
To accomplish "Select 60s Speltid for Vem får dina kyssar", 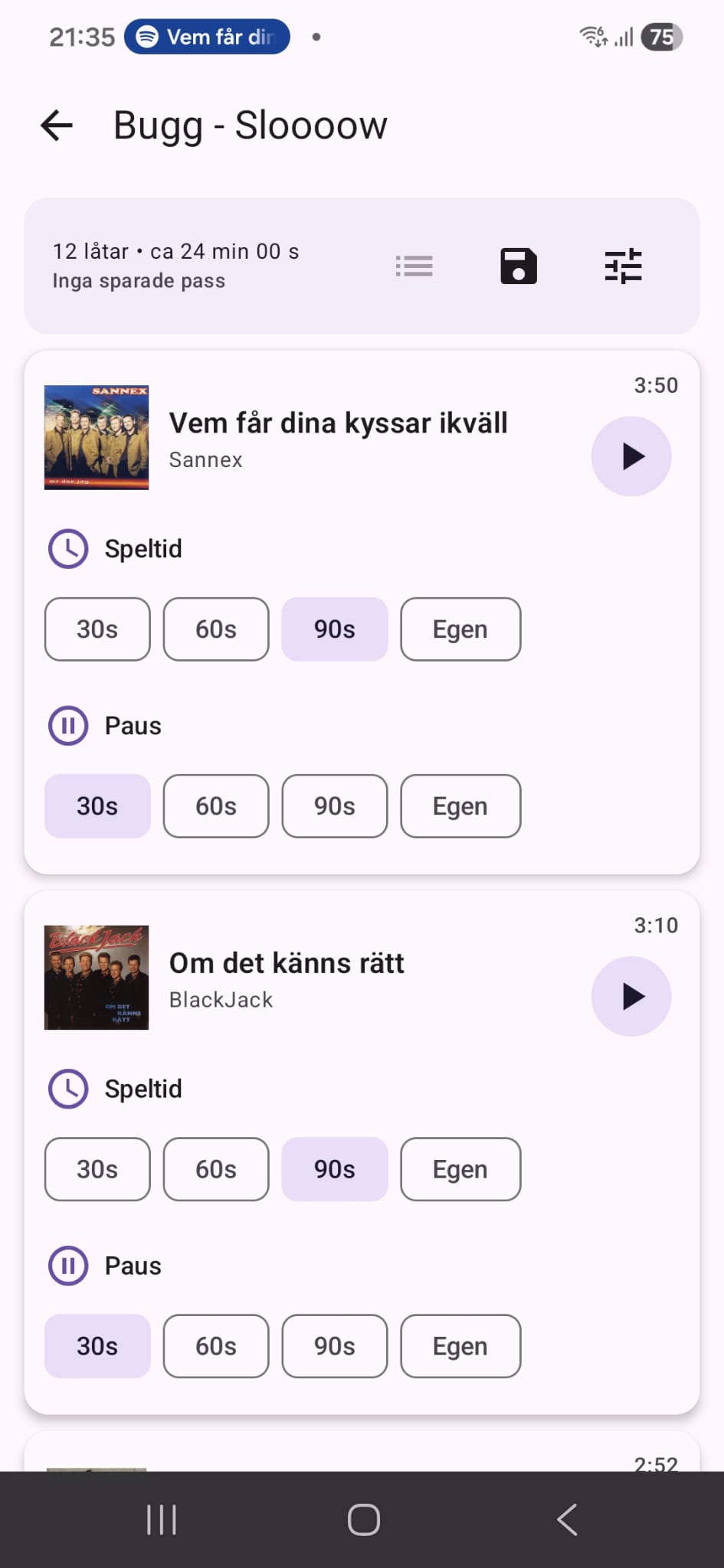I will [215, 629].
